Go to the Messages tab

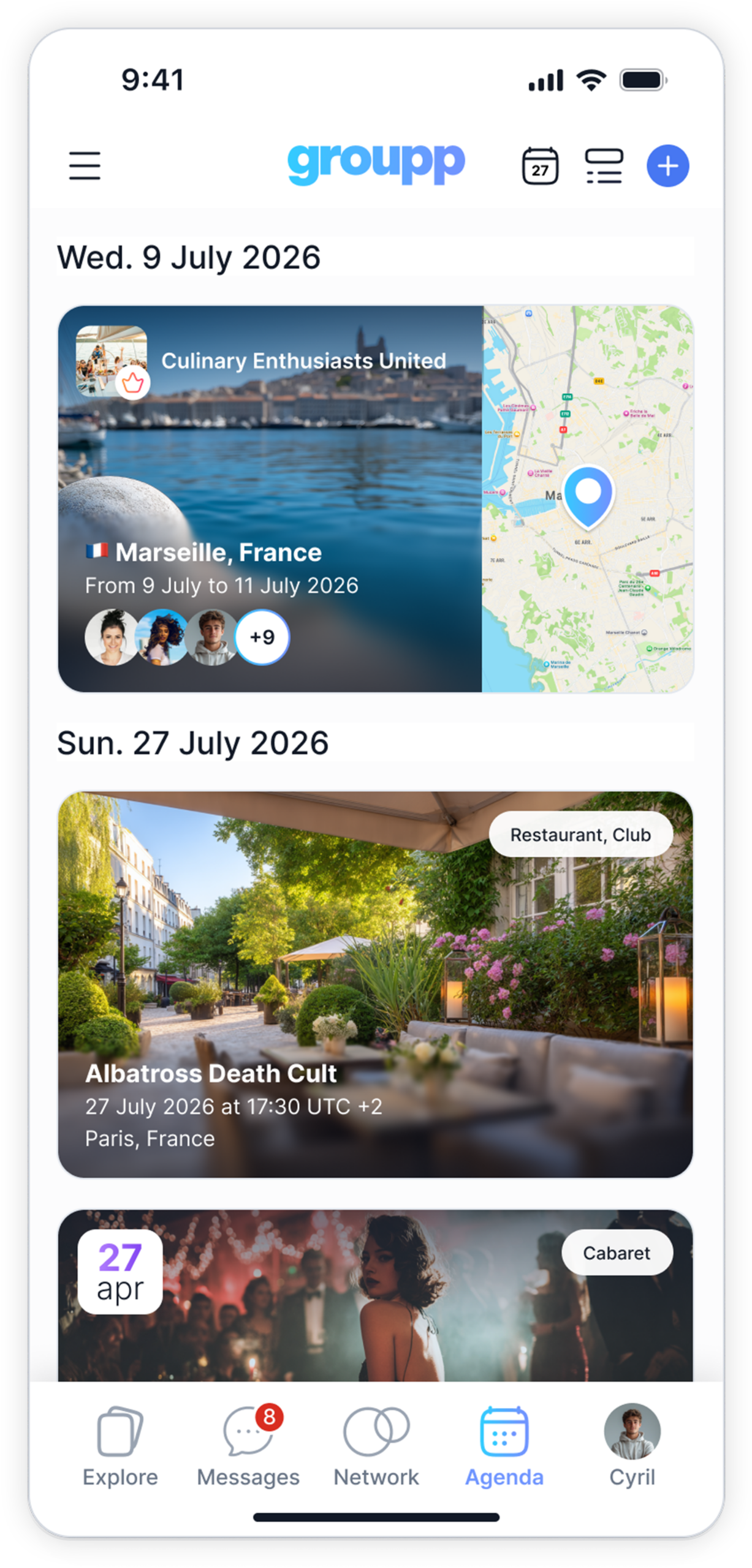click(248, 1447)
